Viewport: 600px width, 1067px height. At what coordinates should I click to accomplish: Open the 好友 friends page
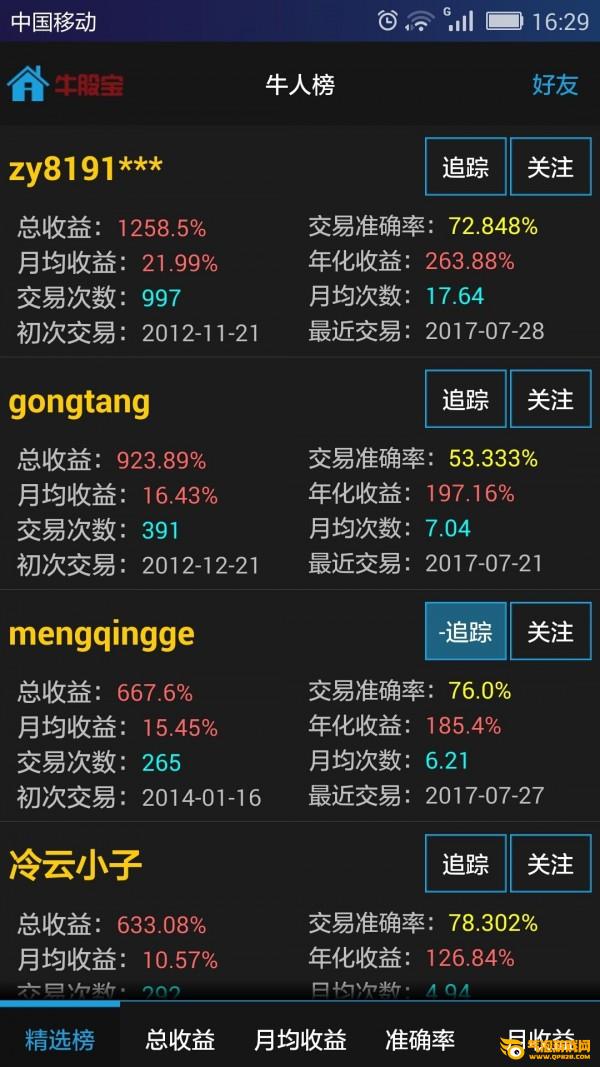(x=555, y=84)
